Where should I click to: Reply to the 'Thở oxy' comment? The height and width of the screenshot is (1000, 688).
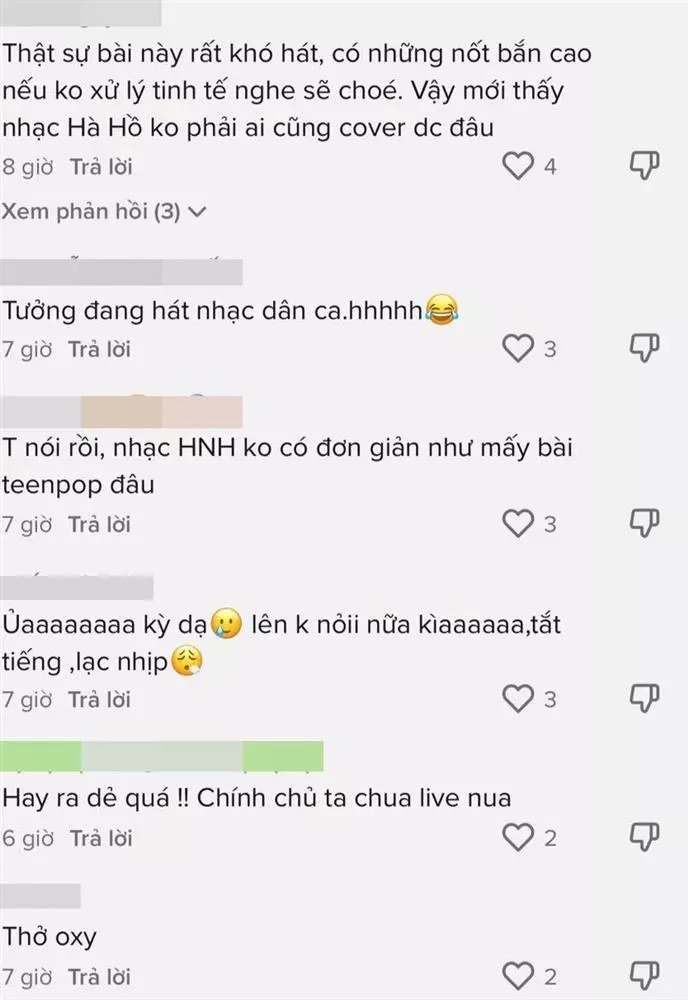(x=99, y=977)
